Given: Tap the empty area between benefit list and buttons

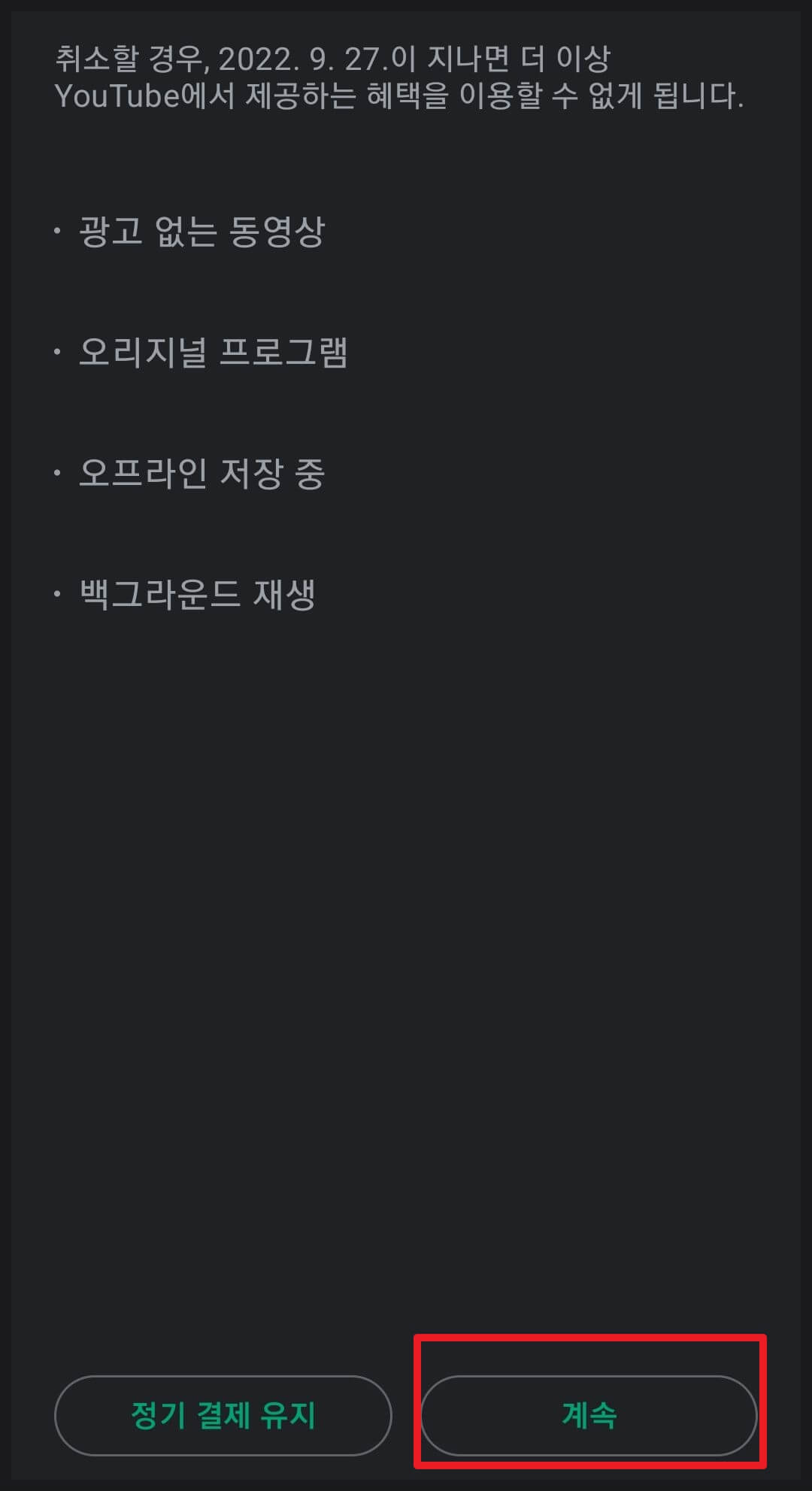Looking at the screenshot, I should pyautogui.click(x=406, y=977).
